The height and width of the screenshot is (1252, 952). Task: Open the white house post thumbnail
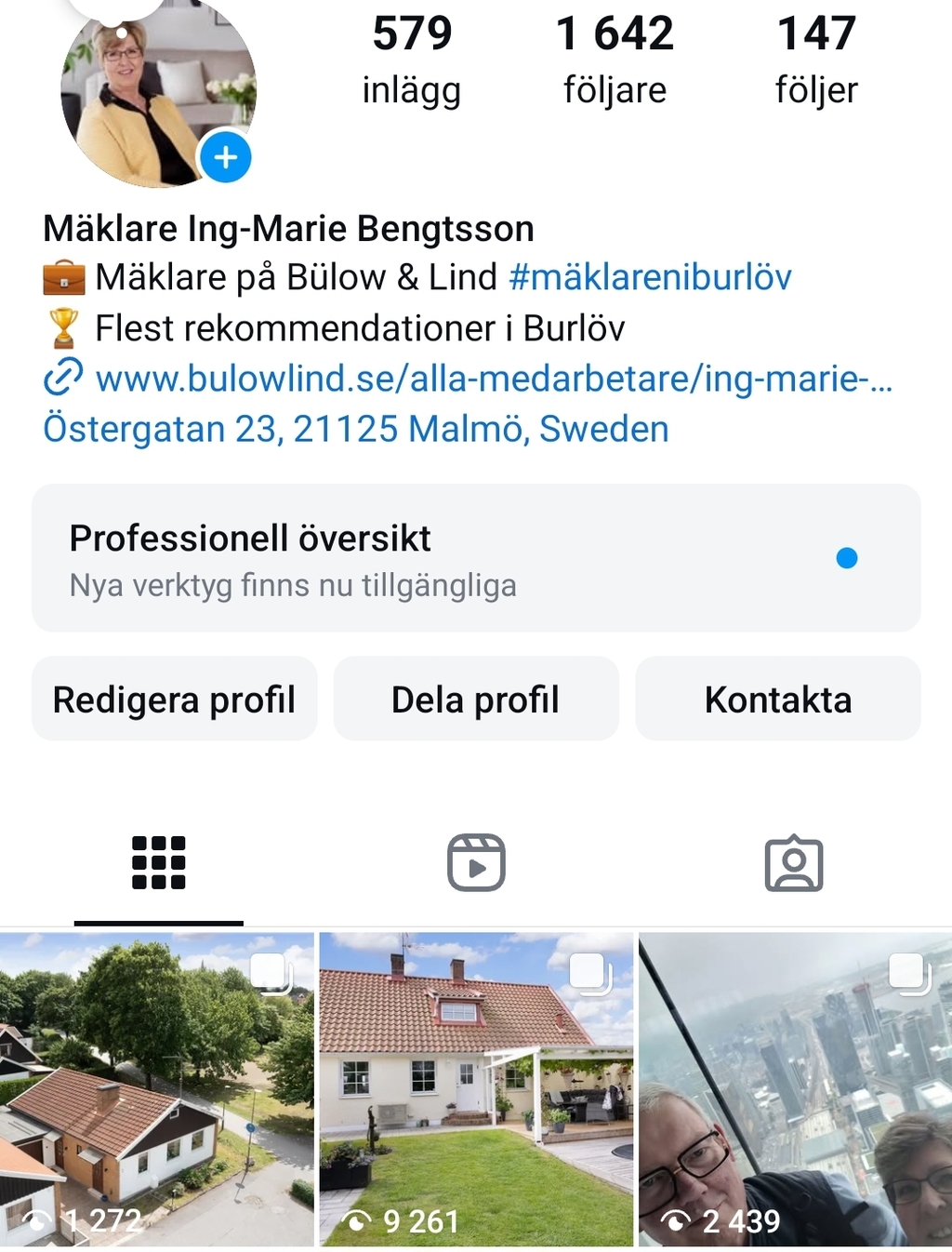pos(476,1088)
